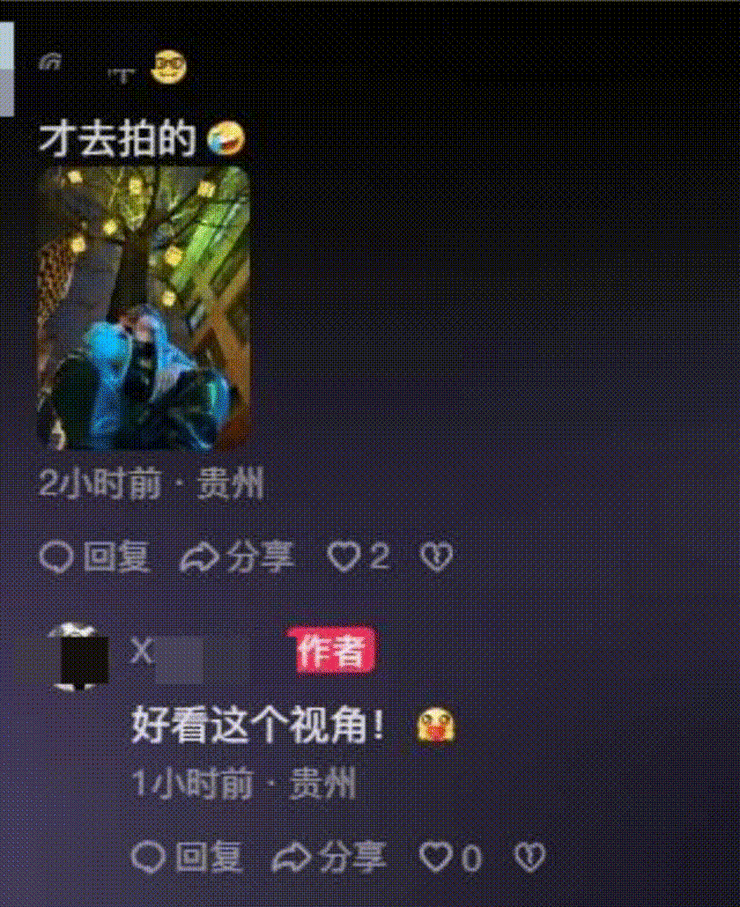Open the author's avatar on the 好看这个视角 reply
The image size is (740, 907).
[x=82, y=658]
